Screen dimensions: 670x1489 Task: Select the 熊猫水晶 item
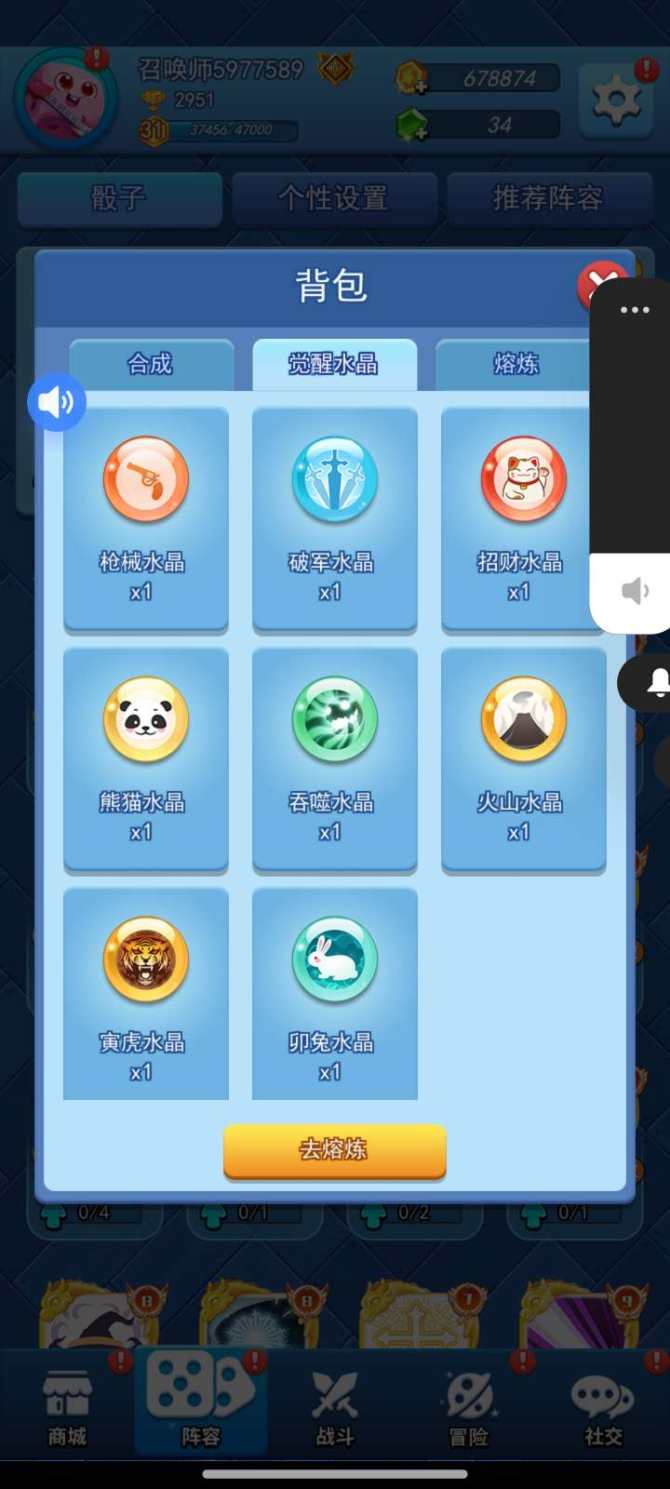point(145,757)
